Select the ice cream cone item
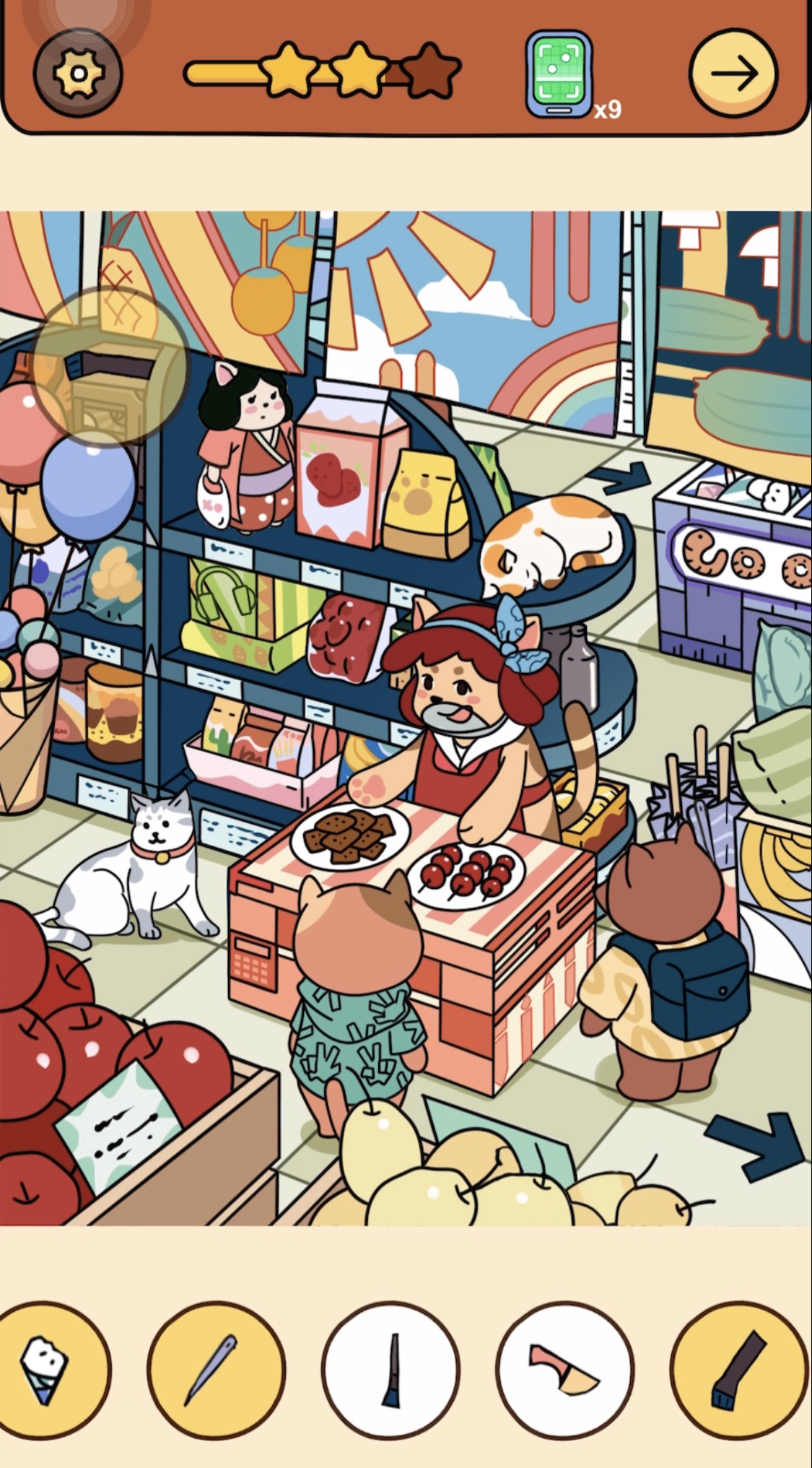The image size is (812, 1468). click(45, 1370)
